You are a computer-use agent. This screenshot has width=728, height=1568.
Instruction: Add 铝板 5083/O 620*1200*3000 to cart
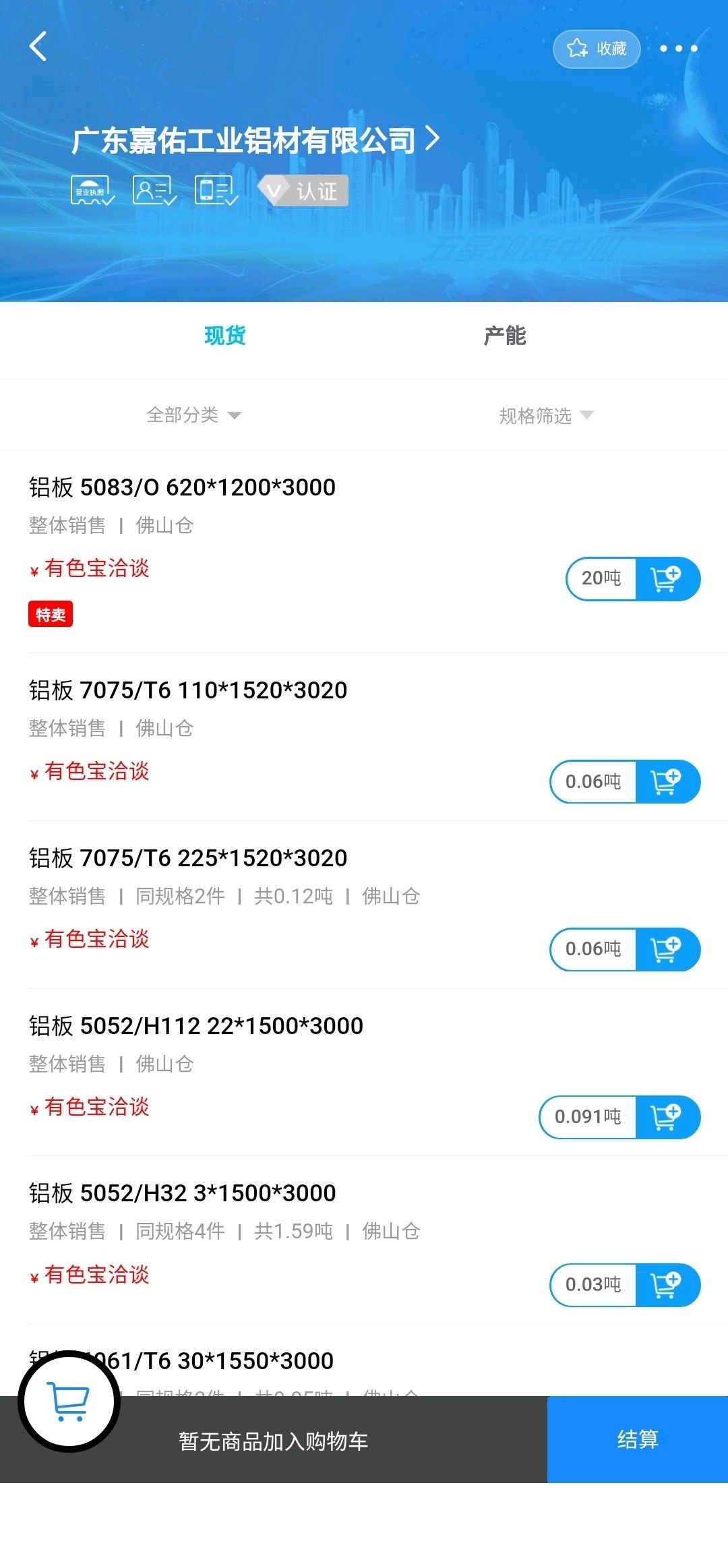pos(667,578)
